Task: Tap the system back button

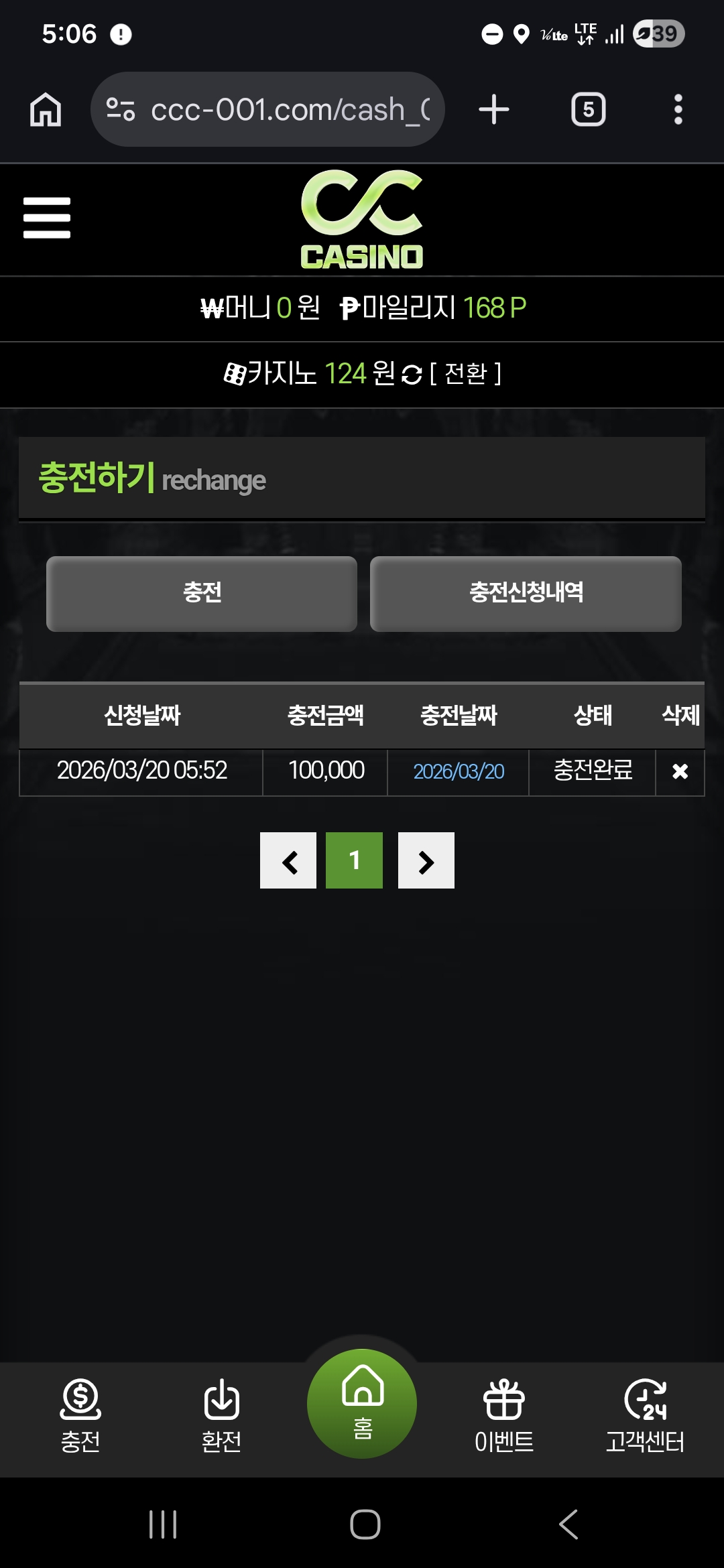Action: click(568, 1524)
